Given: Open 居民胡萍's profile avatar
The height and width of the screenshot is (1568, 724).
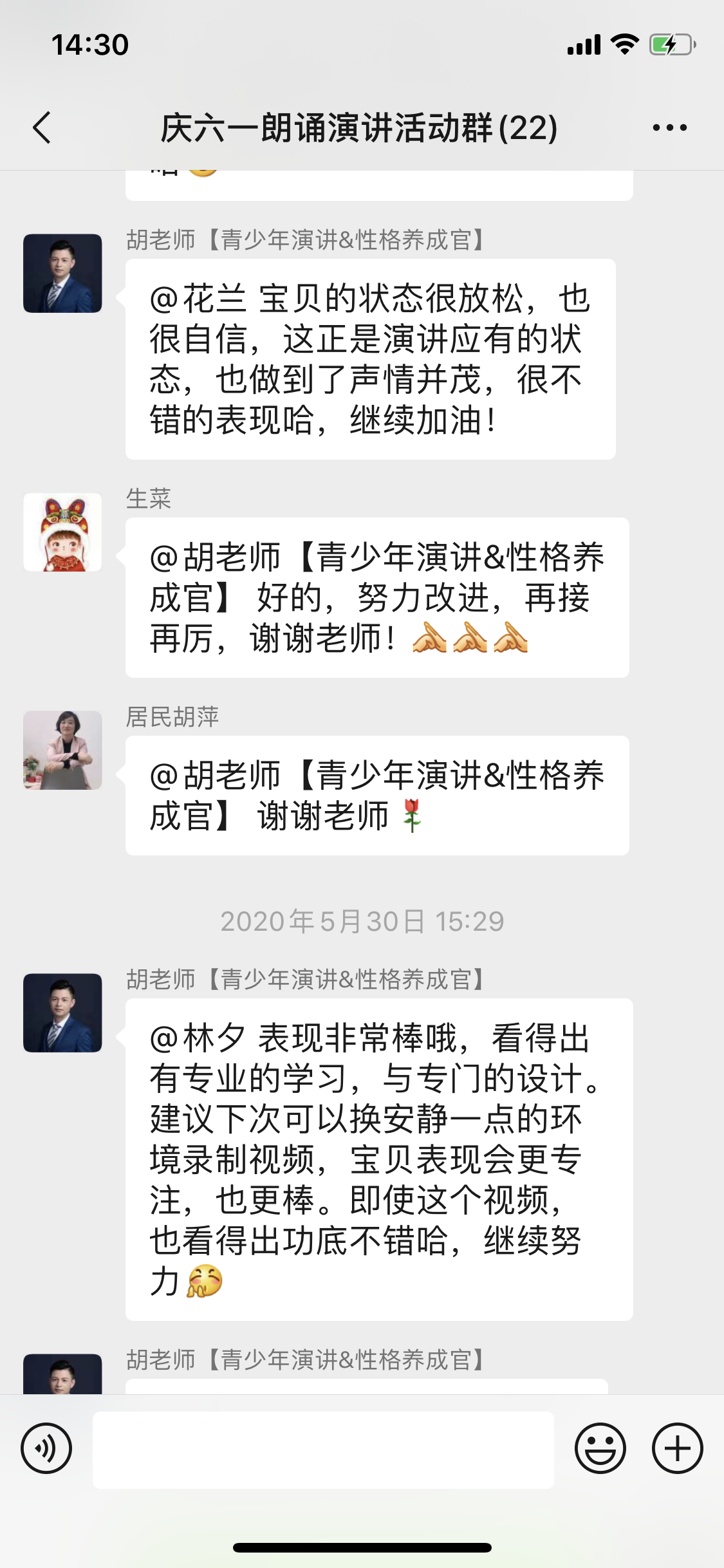Looking at the screenshot, I should tap(62, 750).
